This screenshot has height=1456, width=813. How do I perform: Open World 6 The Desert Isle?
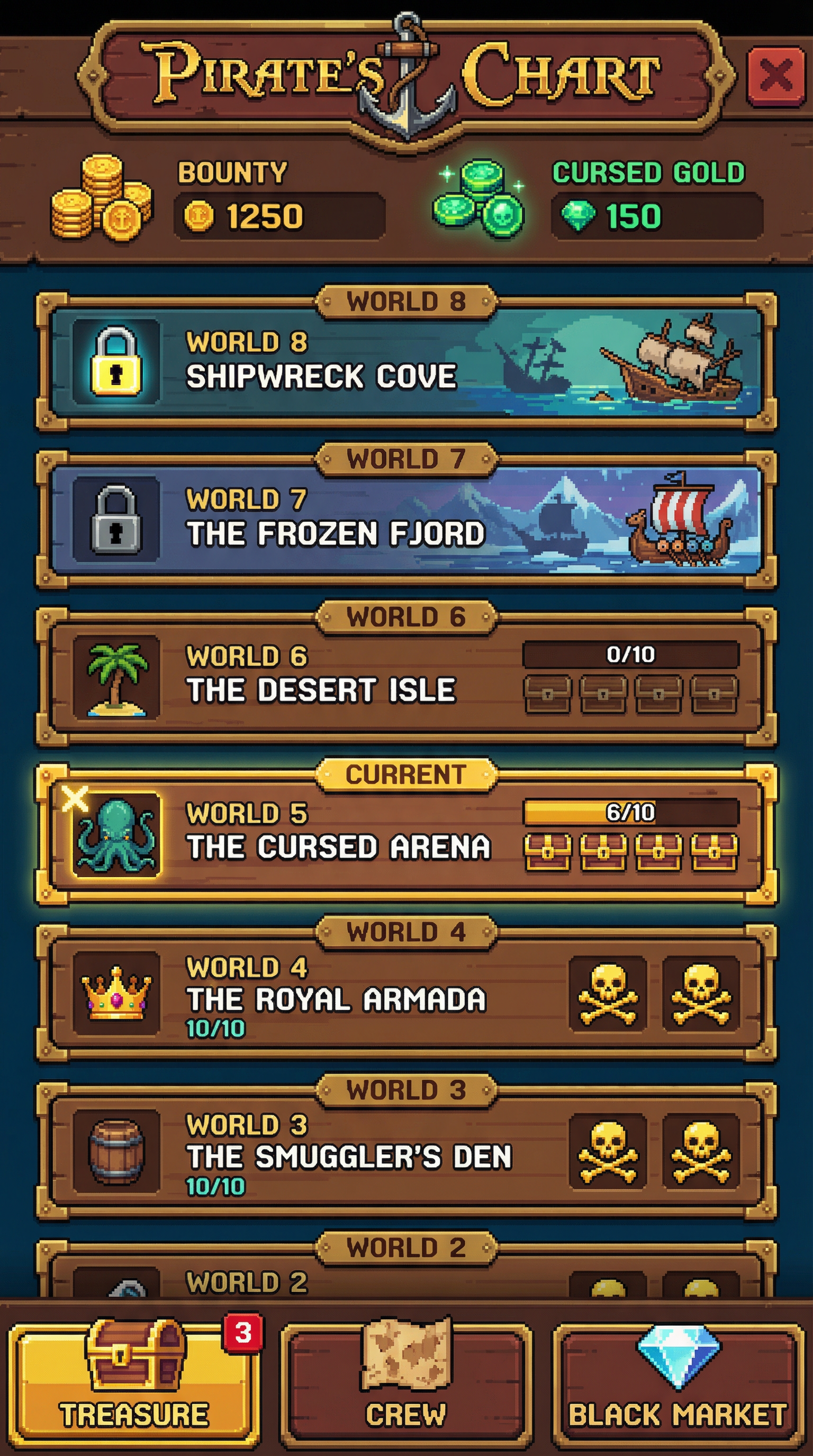click(x=406, y=676)
